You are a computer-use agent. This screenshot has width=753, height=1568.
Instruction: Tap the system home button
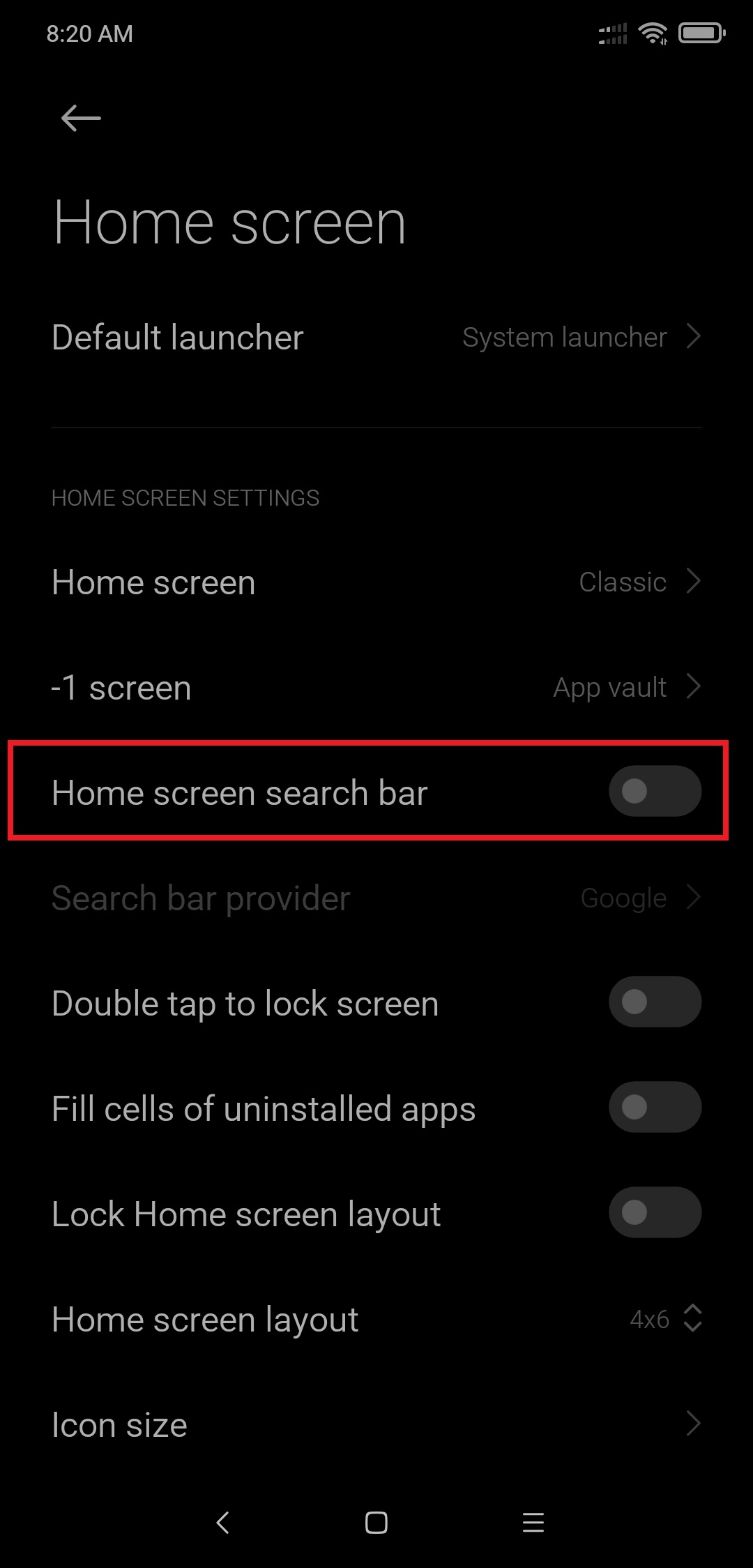(x=376, y=1523)
